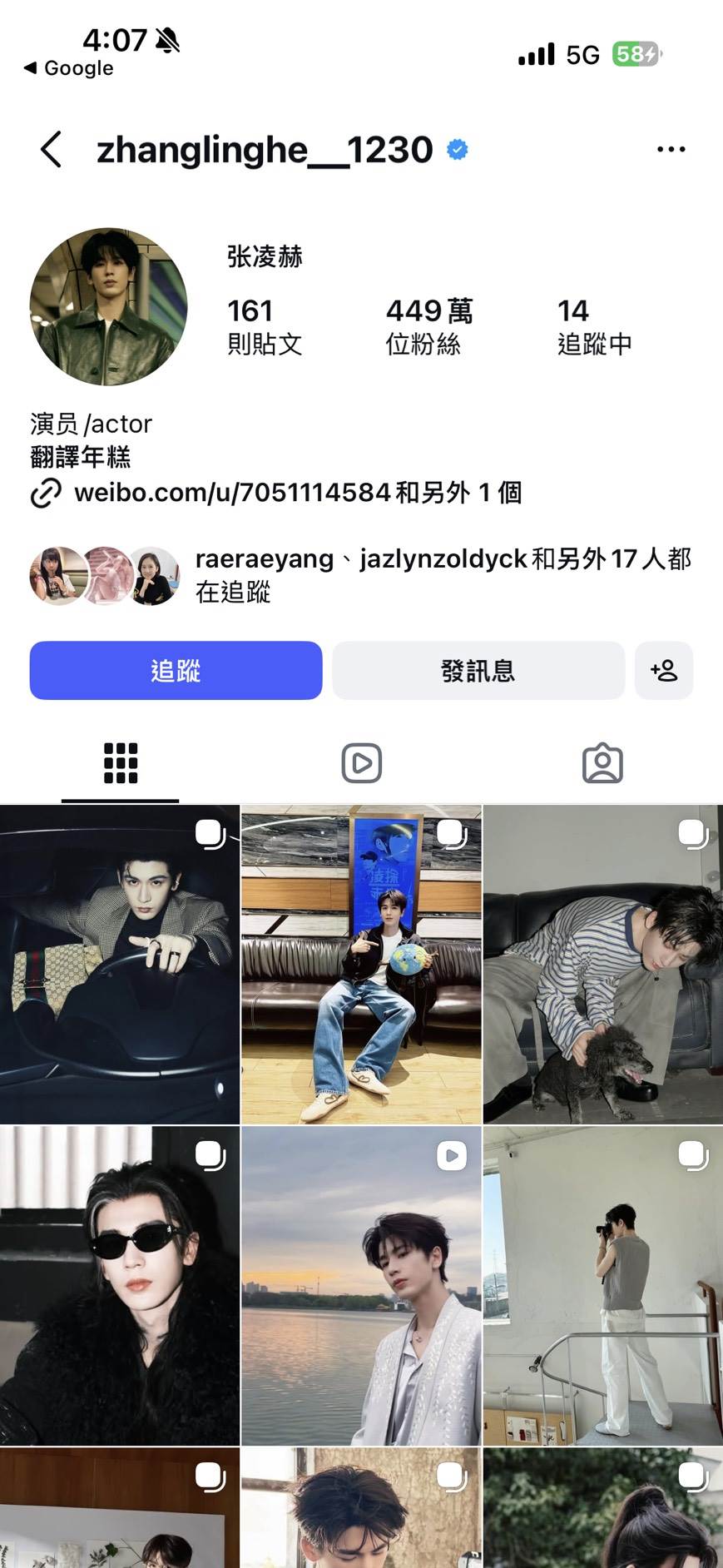
Task: View the 449萬 followers list
Action: click(428, 326)
